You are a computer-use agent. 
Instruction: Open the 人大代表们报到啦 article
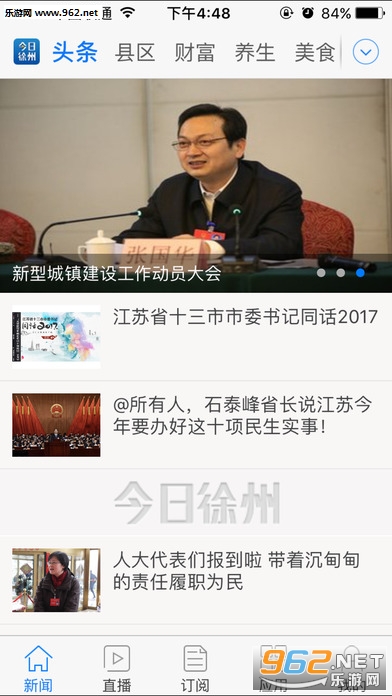196,580
